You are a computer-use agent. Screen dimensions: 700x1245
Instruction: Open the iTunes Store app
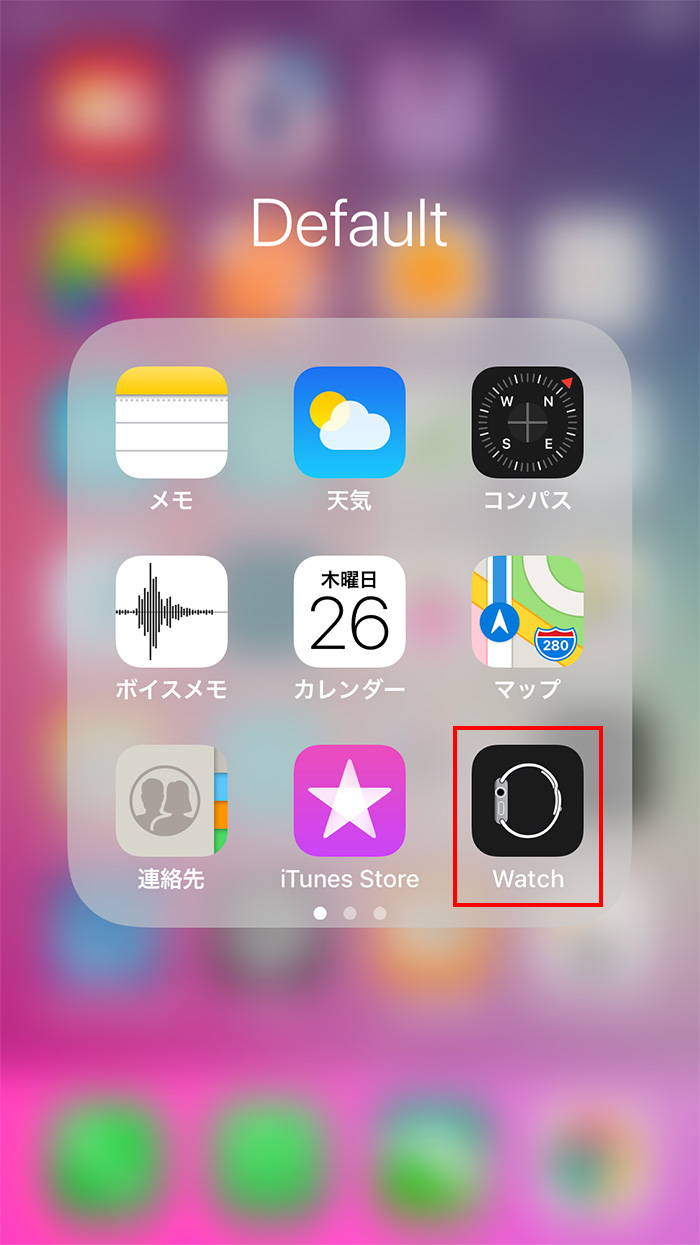coord(349,800)
